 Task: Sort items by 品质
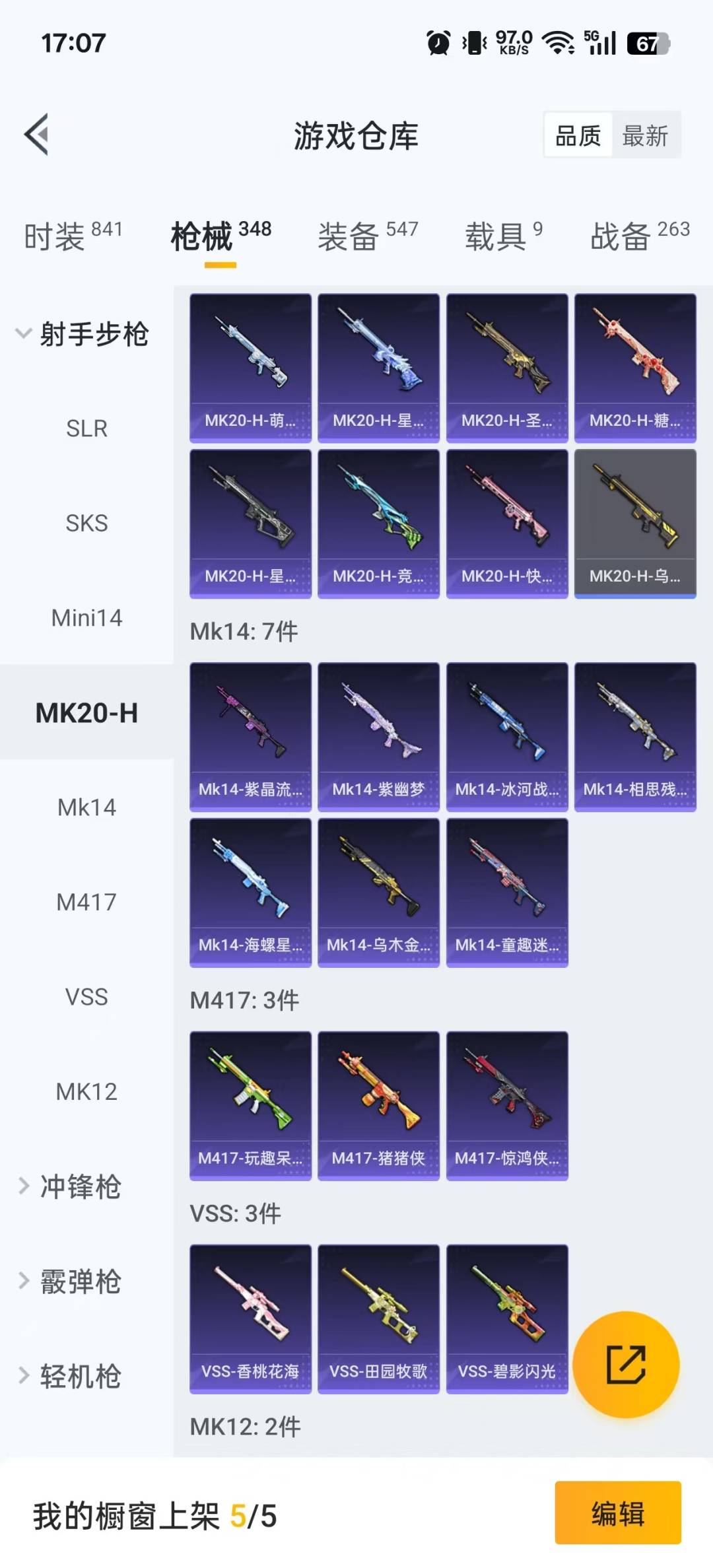tap(578, 136)
